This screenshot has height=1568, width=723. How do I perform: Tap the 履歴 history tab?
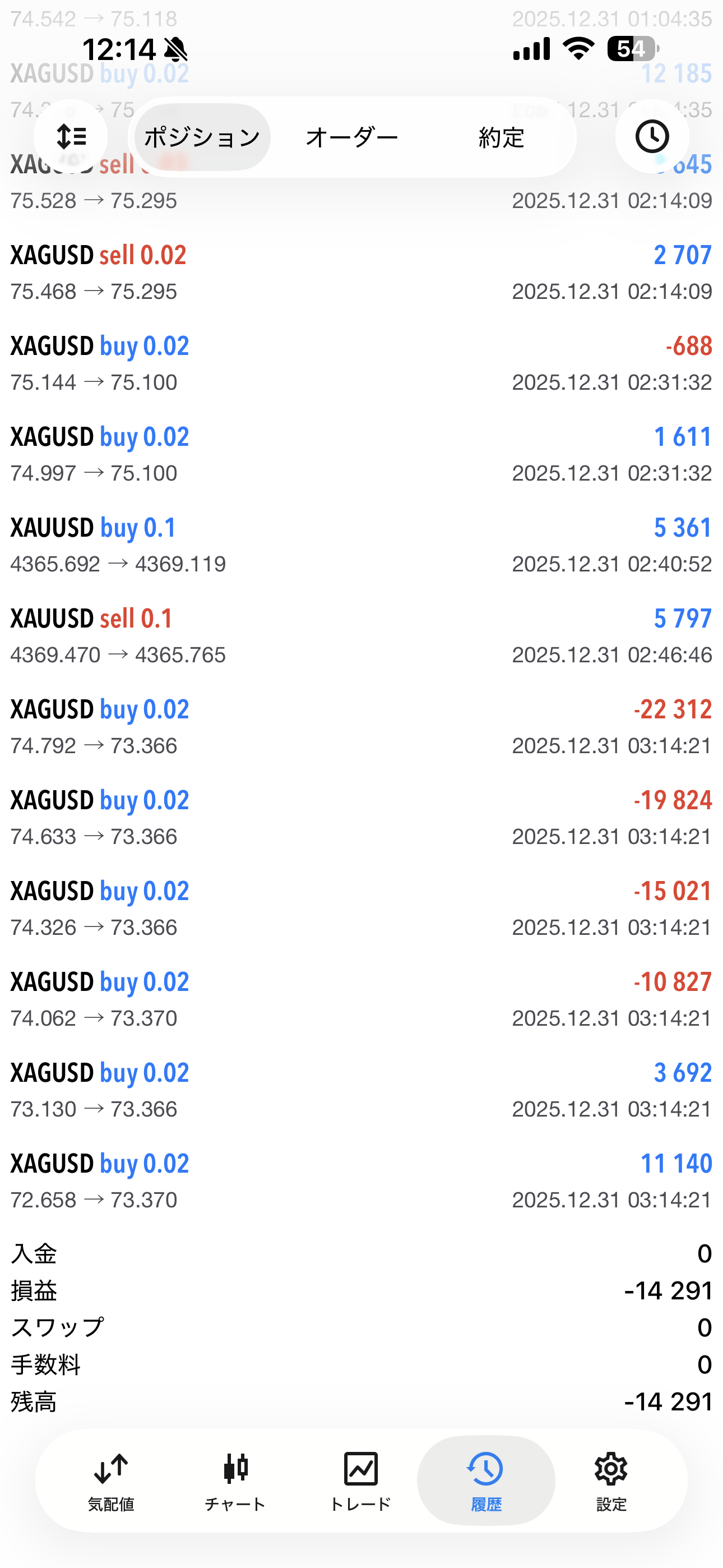click(x=486, y=1480)
